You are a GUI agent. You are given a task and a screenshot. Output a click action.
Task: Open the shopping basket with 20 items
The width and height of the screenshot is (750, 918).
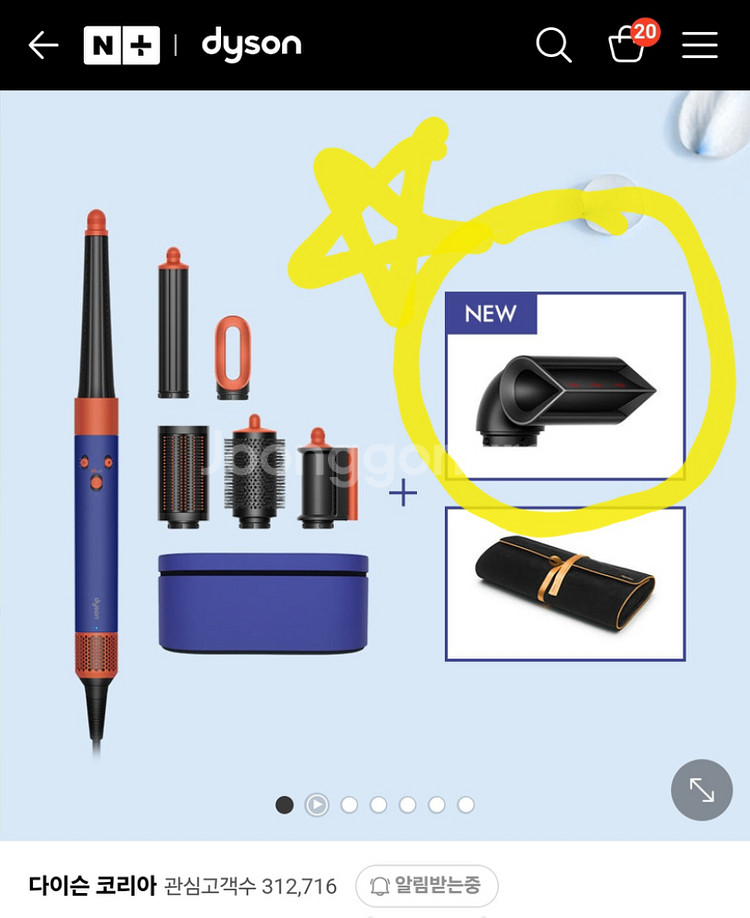point(628,45)
